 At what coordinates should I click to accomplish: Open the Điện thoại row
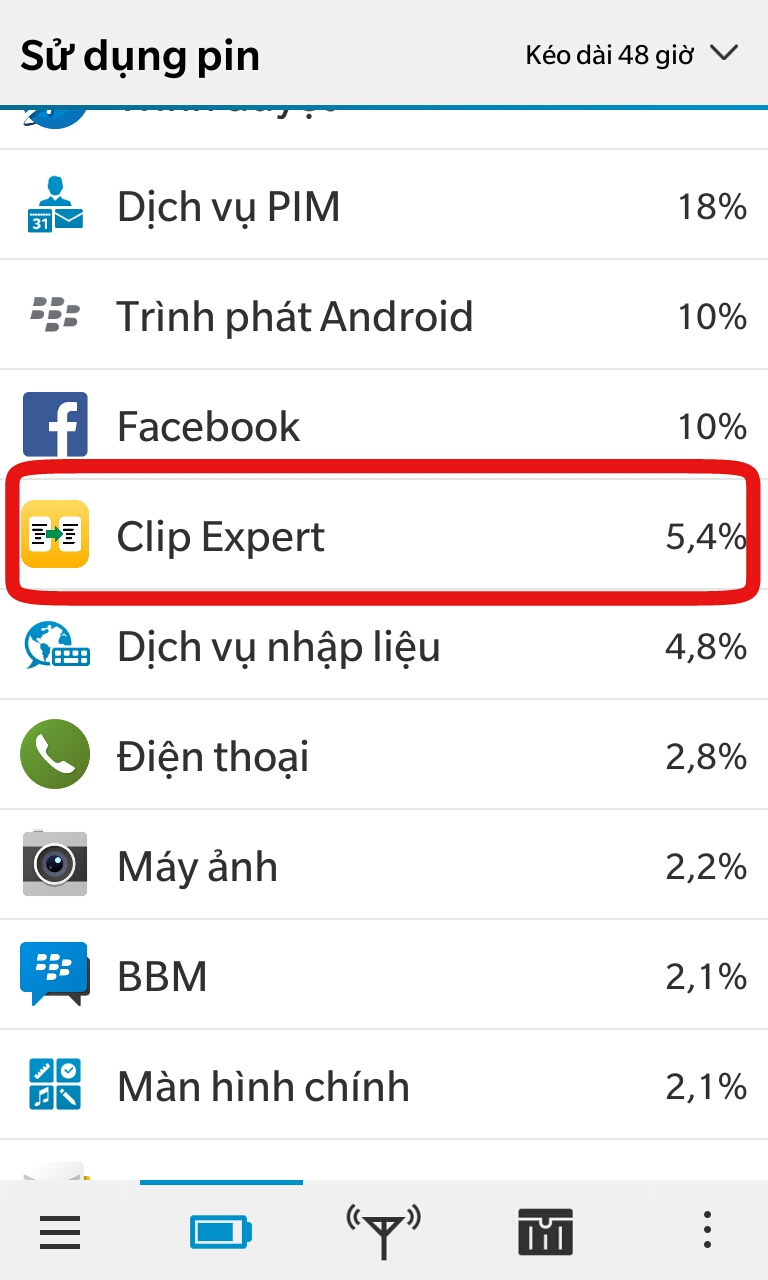coord(384,756)
